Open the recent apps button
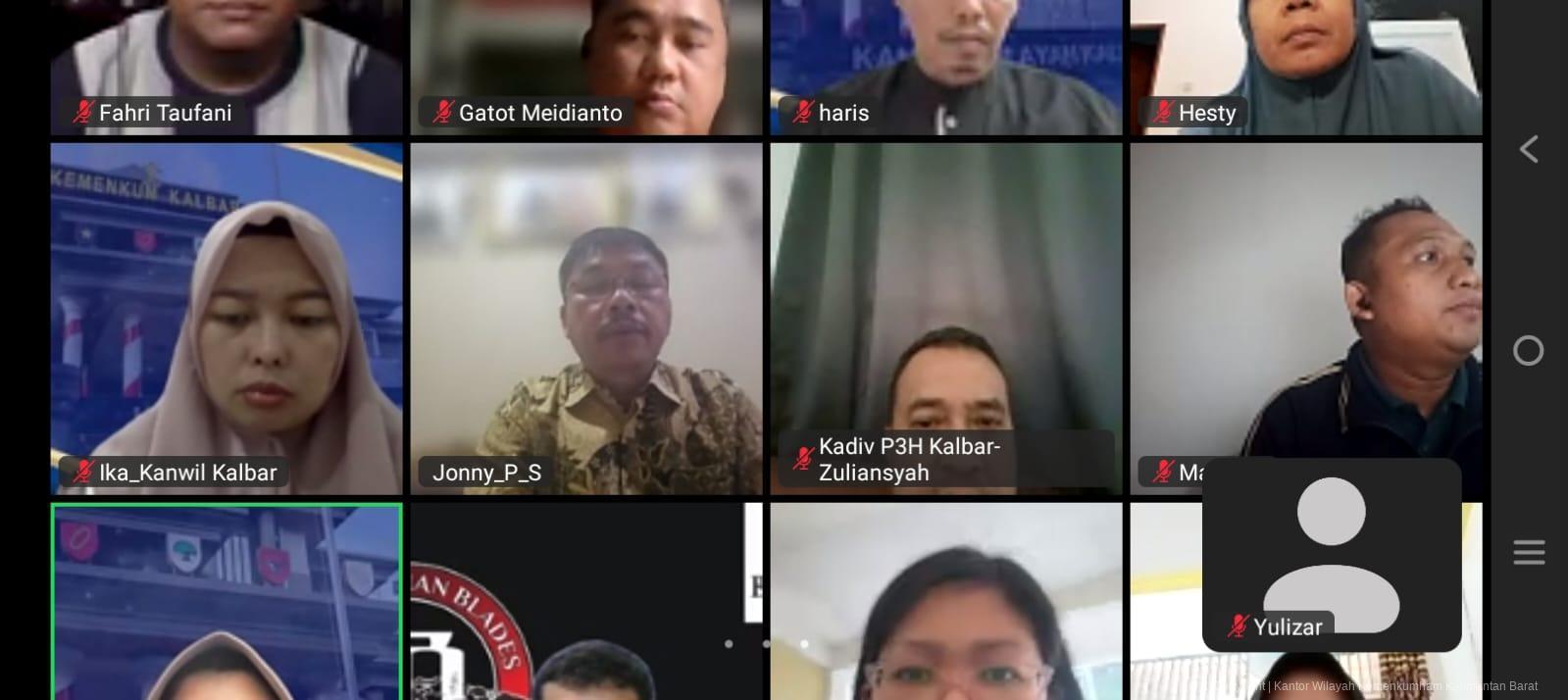This screenshot has height=700, width=1568. 1528,552
